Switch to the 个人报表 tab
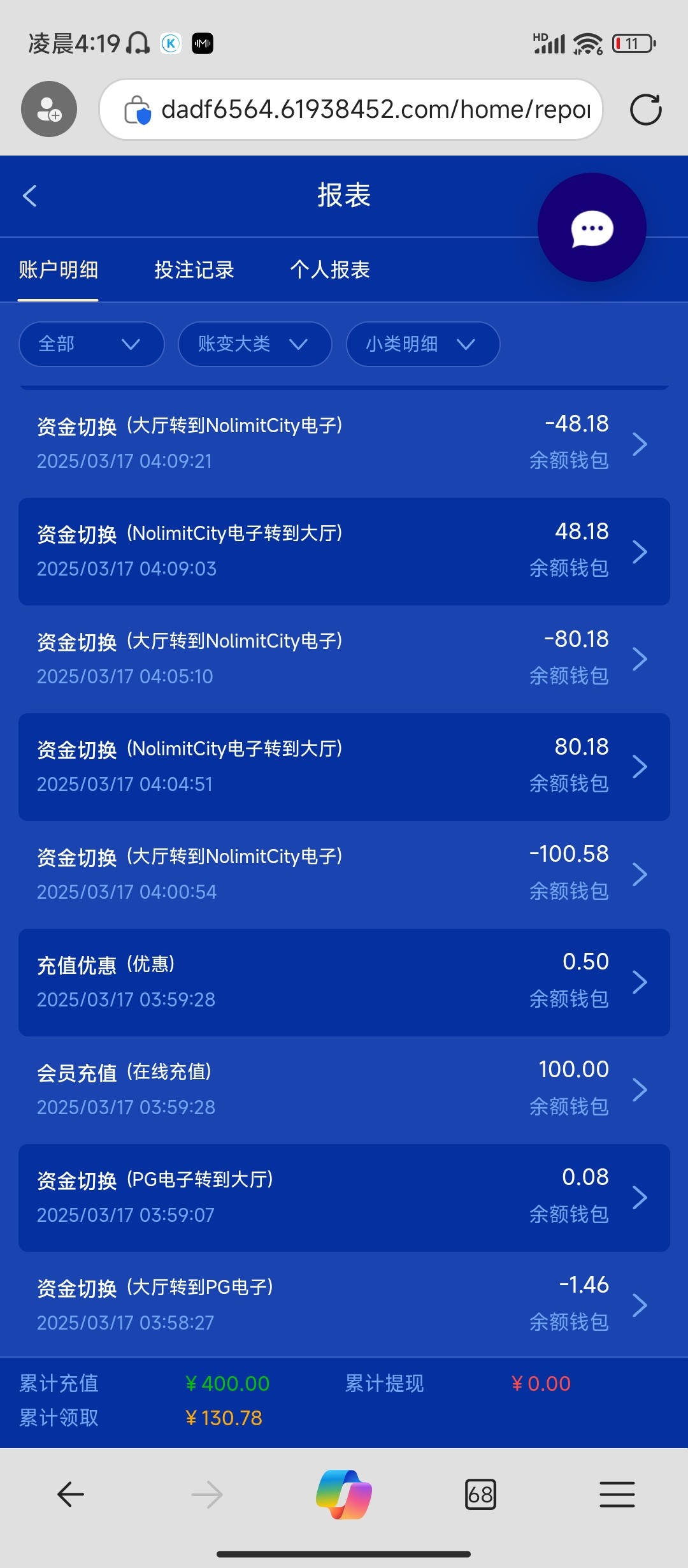Image resolution: width=688 pixels, height=1568 pixels. click(330, 270)
